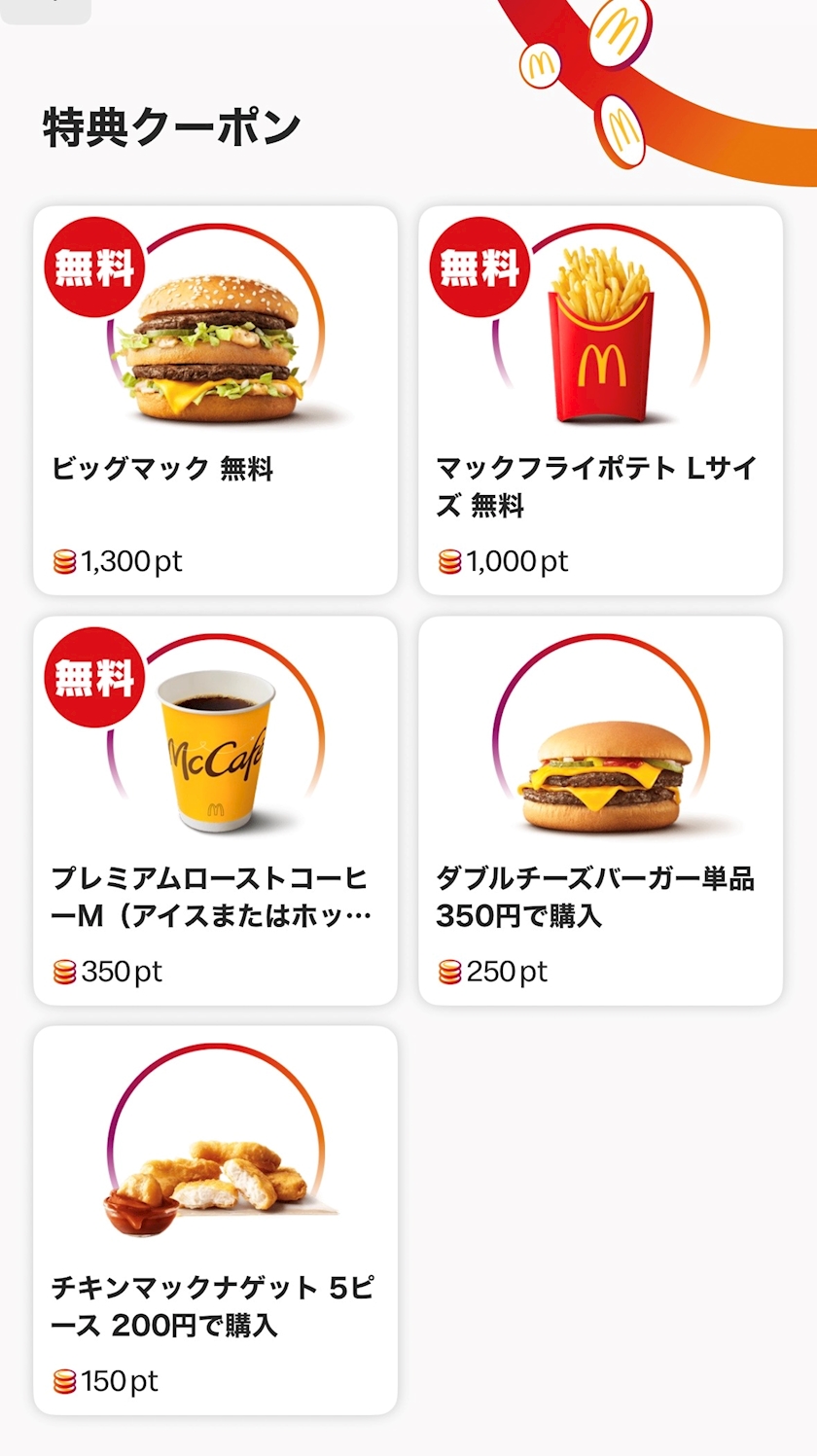
Task: Open the free Big Mac coupon card
Action: coord(215,400)
